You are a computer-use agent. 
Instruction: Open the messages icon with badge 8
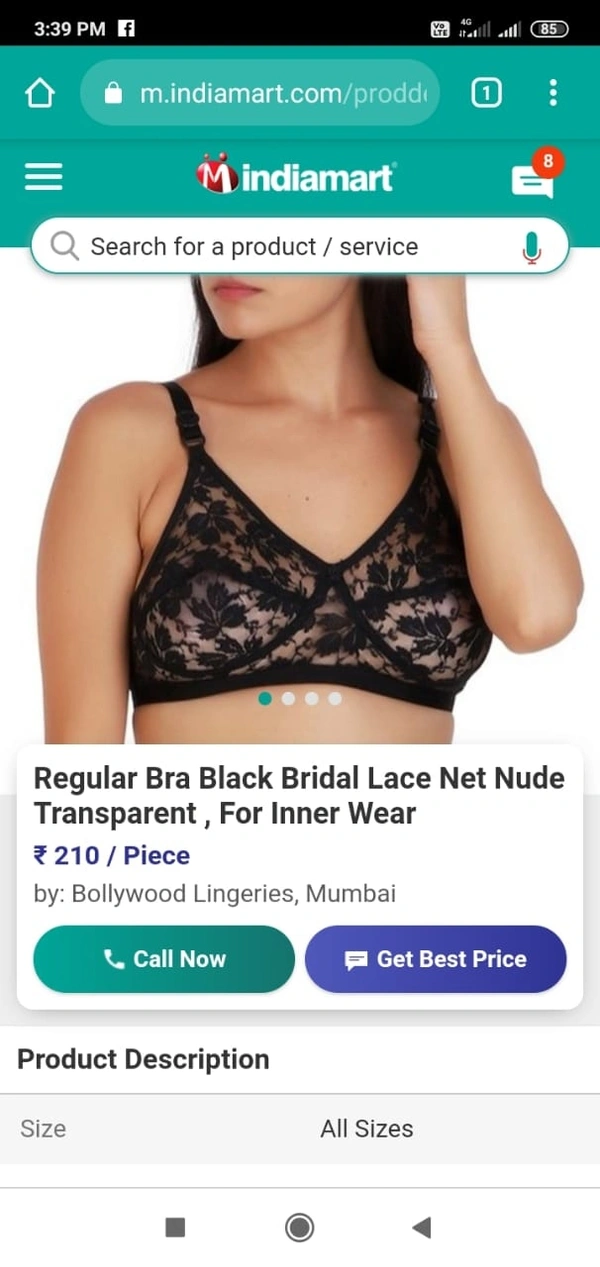533,180
